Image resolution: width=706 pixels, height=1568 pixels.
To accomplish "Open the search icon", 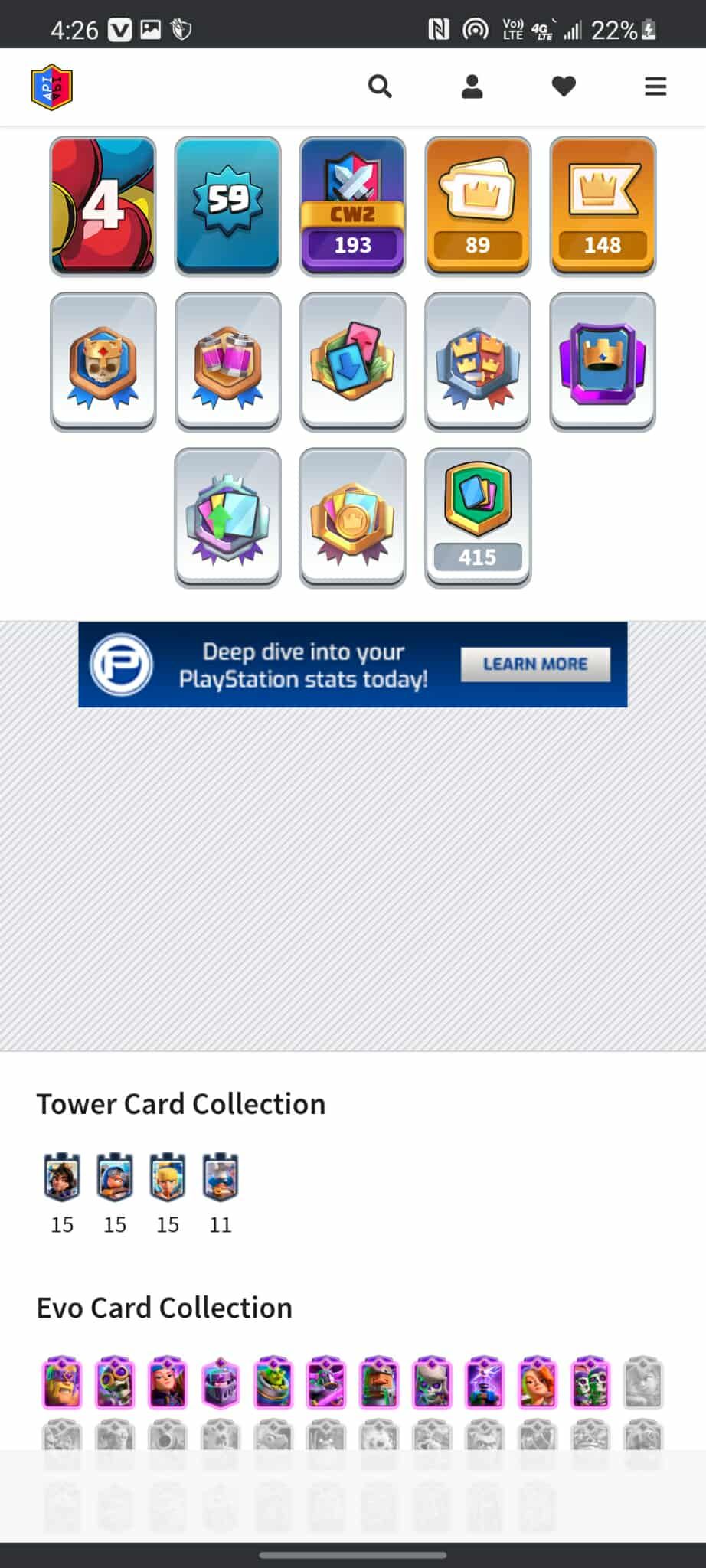I will pyautogui.click(x=380, y=87).
